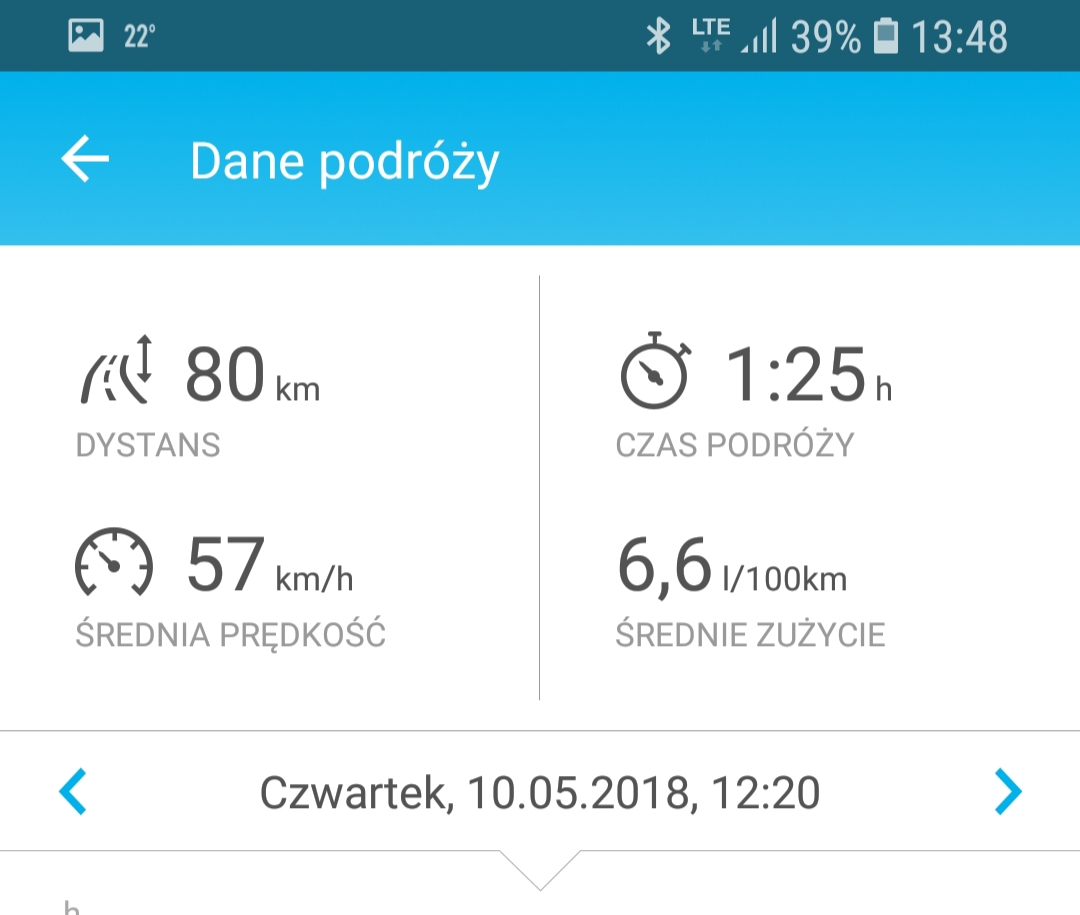This screenshot has height=915, width=1080.
Task: Show the next trip with the right chevron
Action: pyautogui.click(x=1008, y=791)
